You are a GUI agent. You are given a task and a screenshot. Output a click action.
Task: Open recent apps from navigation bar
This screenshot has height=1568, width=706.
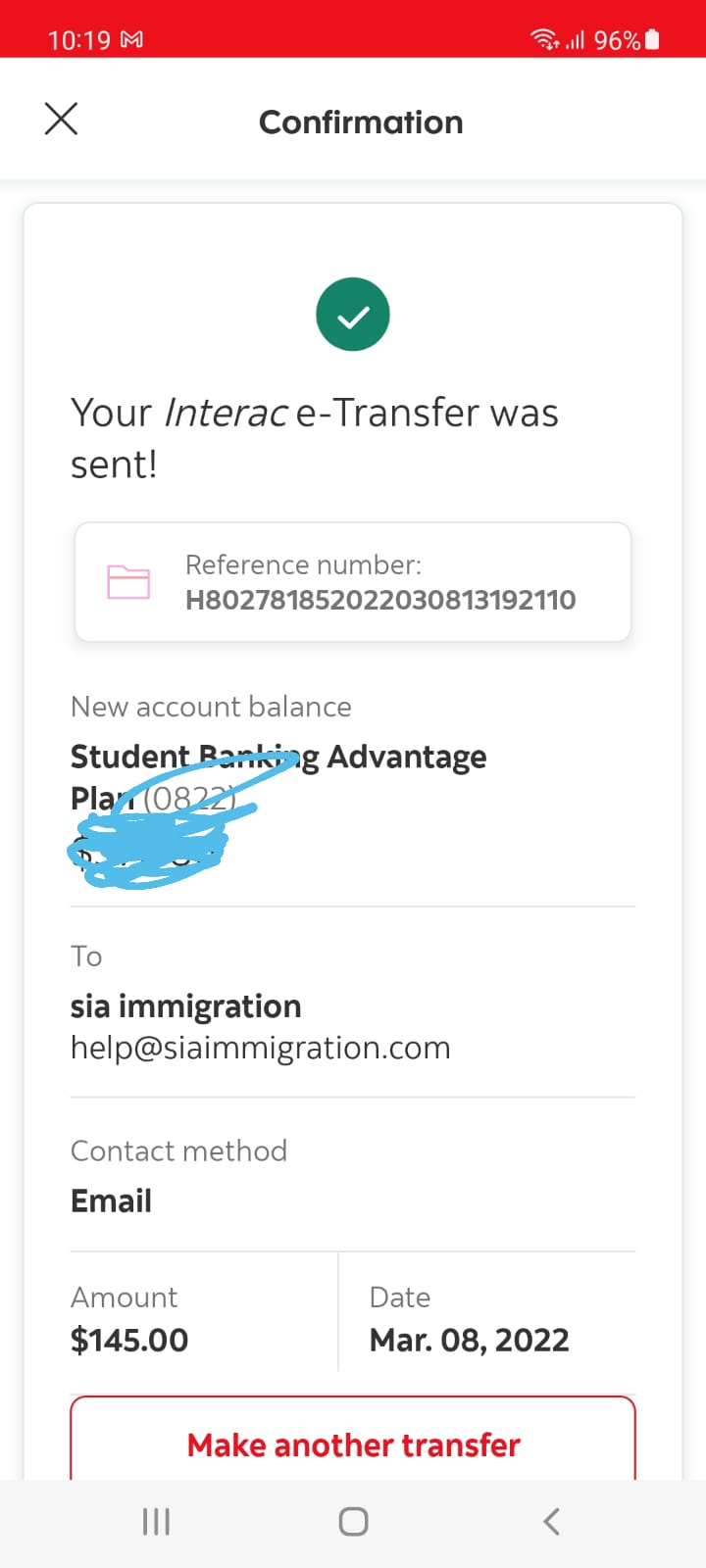[156, 1521]
